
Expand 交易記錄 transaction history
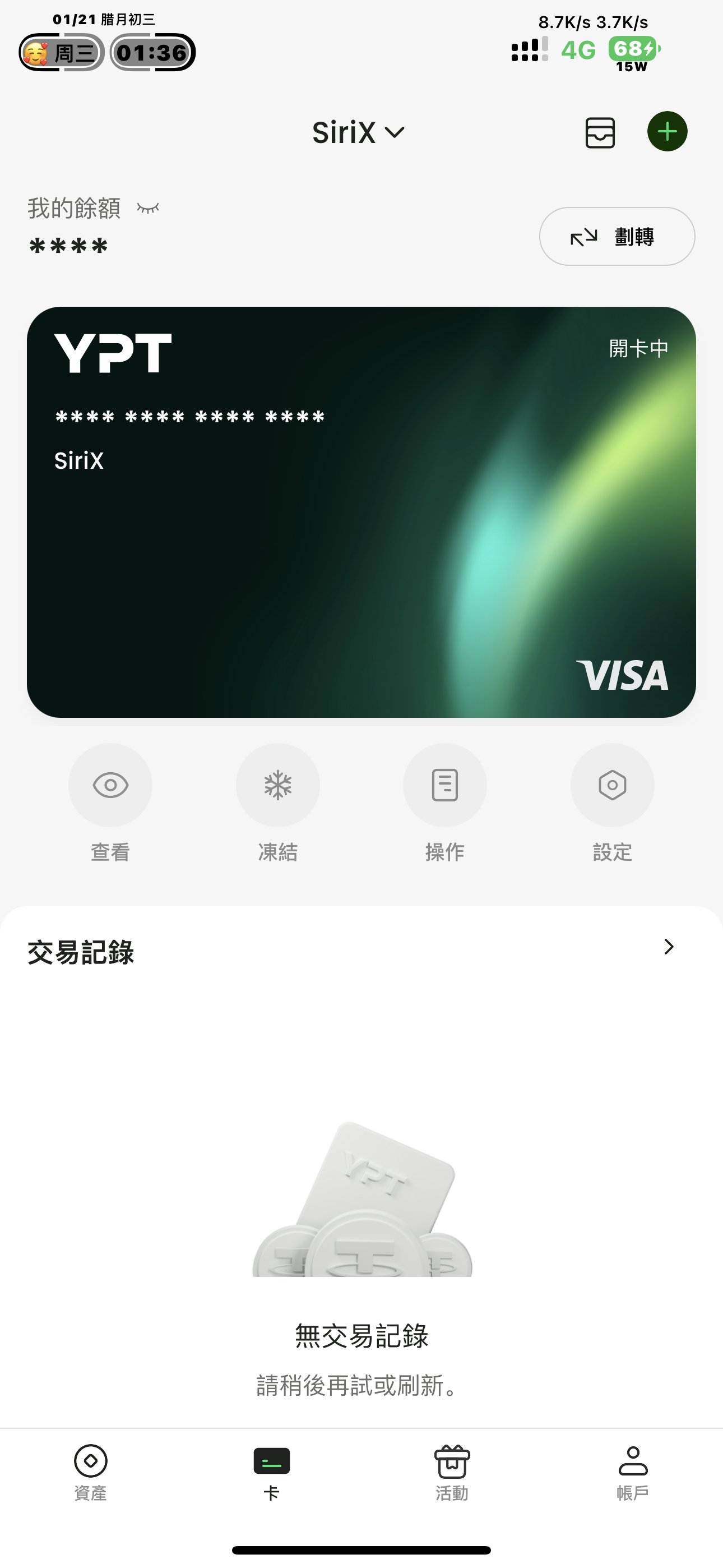pyautogui.click(x=668, y=947)
